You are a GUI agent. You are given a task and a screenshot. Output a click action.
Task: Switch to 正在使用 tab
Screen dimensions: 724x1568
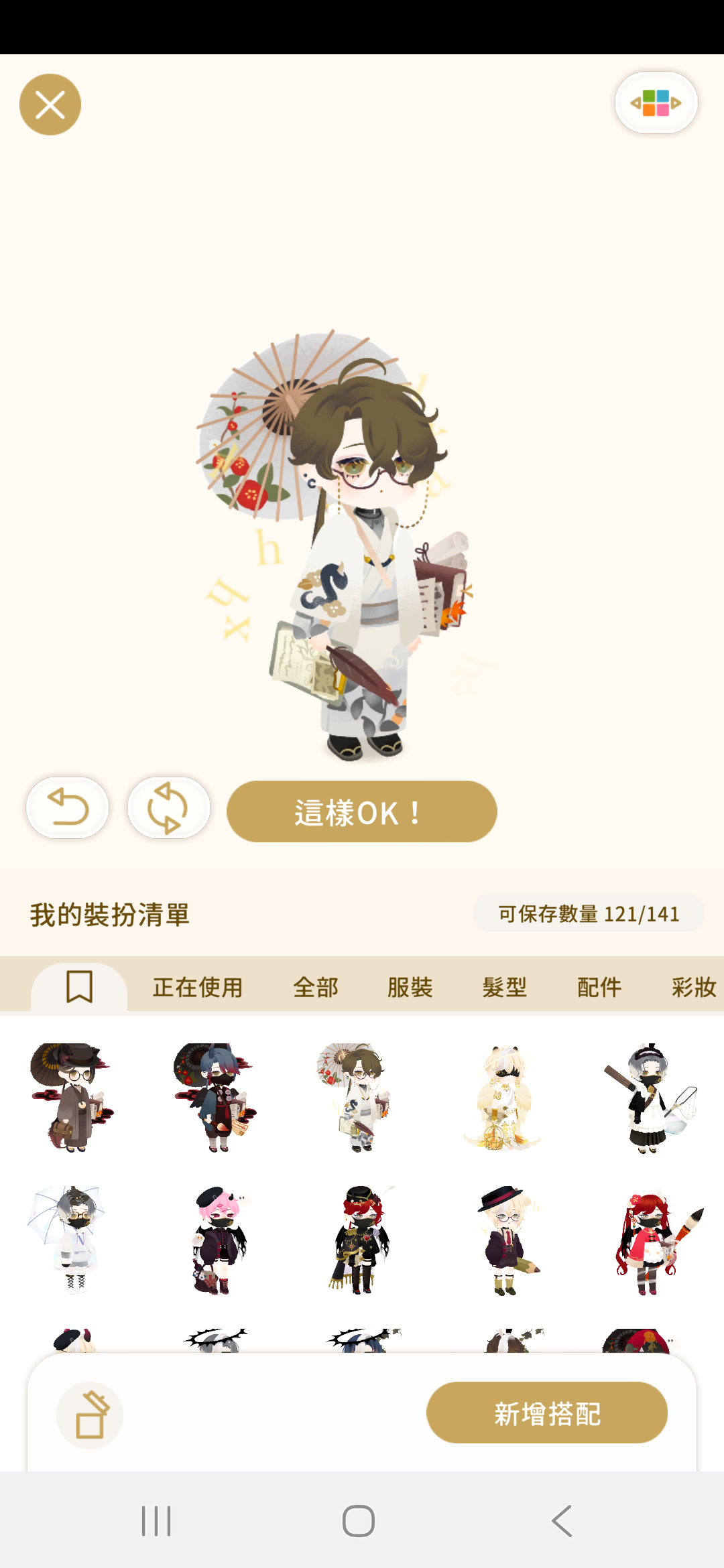198,987
